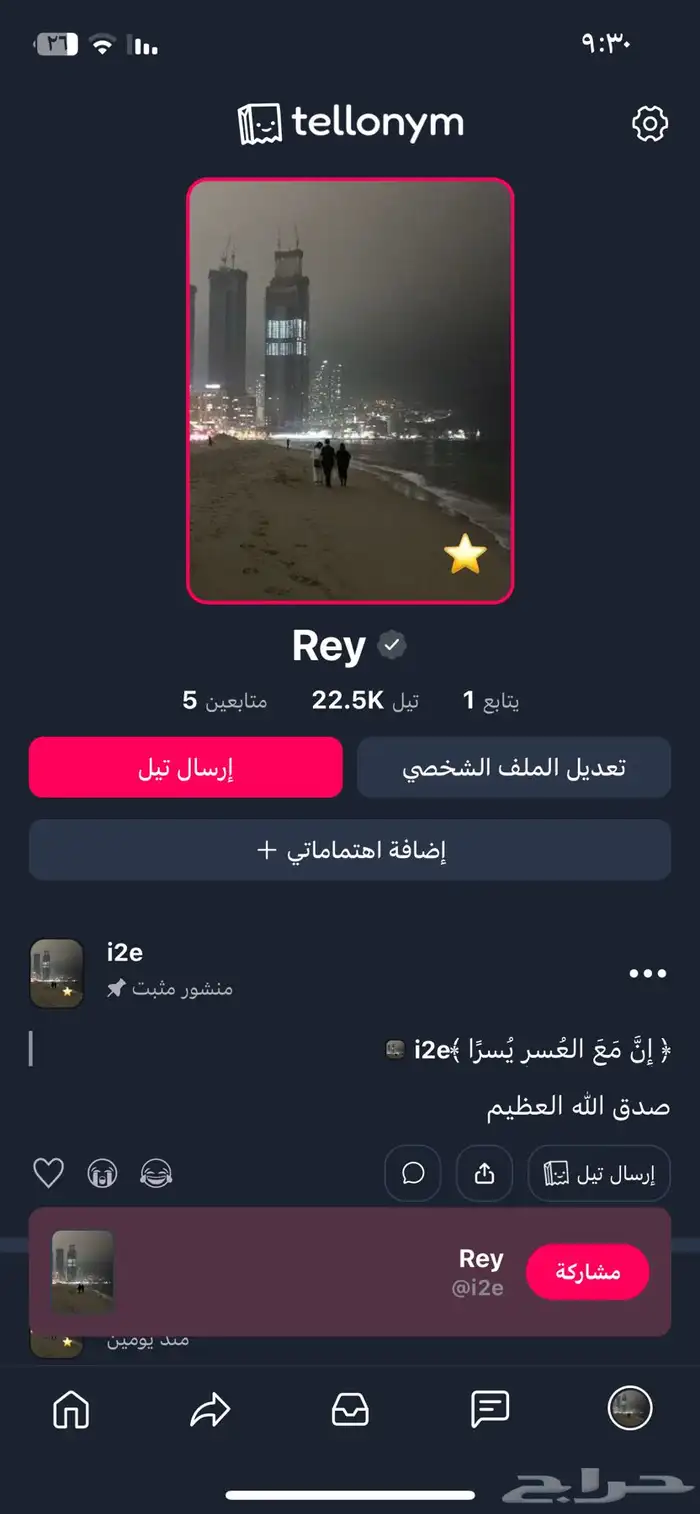Open comments on the pinned post
Screen dimensions: 700x1514
[413, 1173]
